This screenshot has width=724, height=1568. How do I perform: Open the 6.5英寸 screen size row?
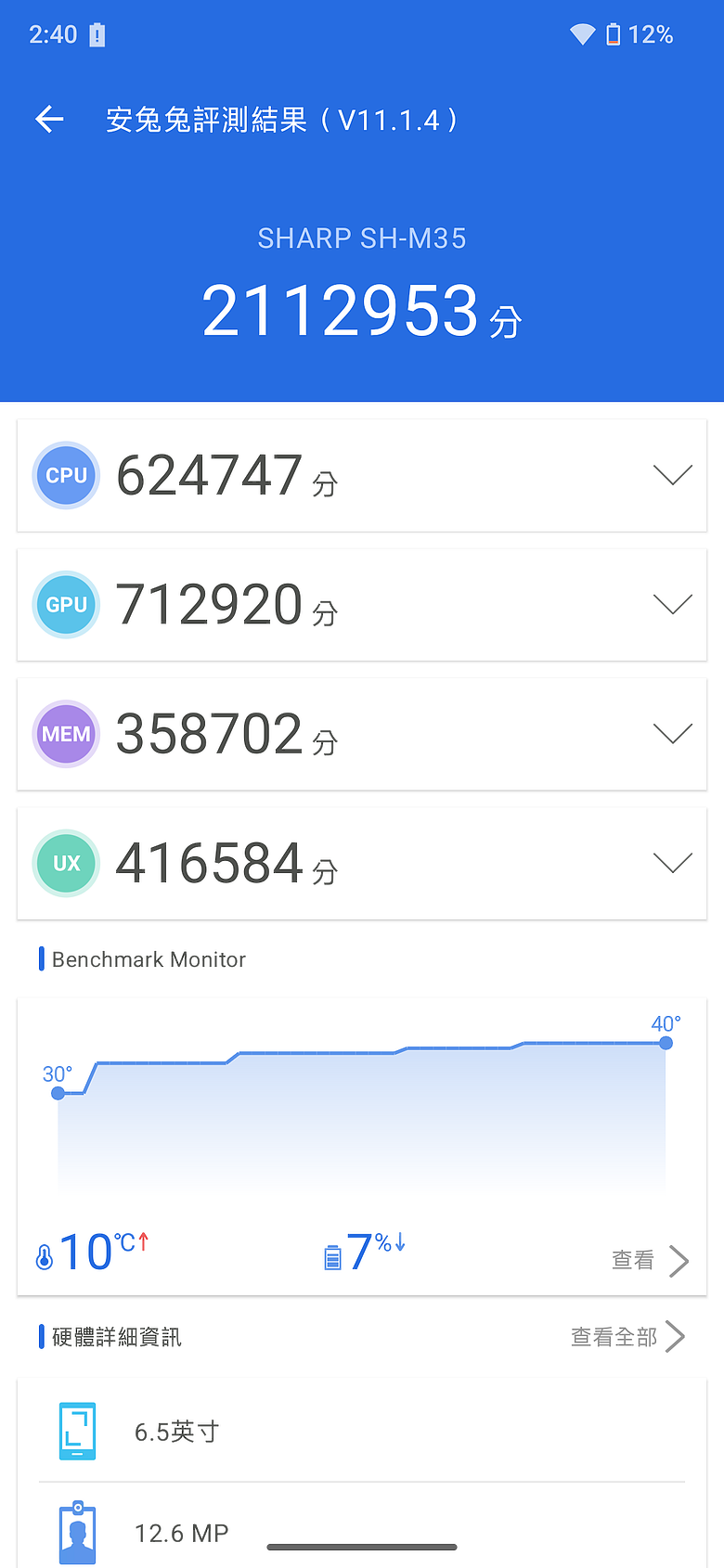click(362, 1432)
